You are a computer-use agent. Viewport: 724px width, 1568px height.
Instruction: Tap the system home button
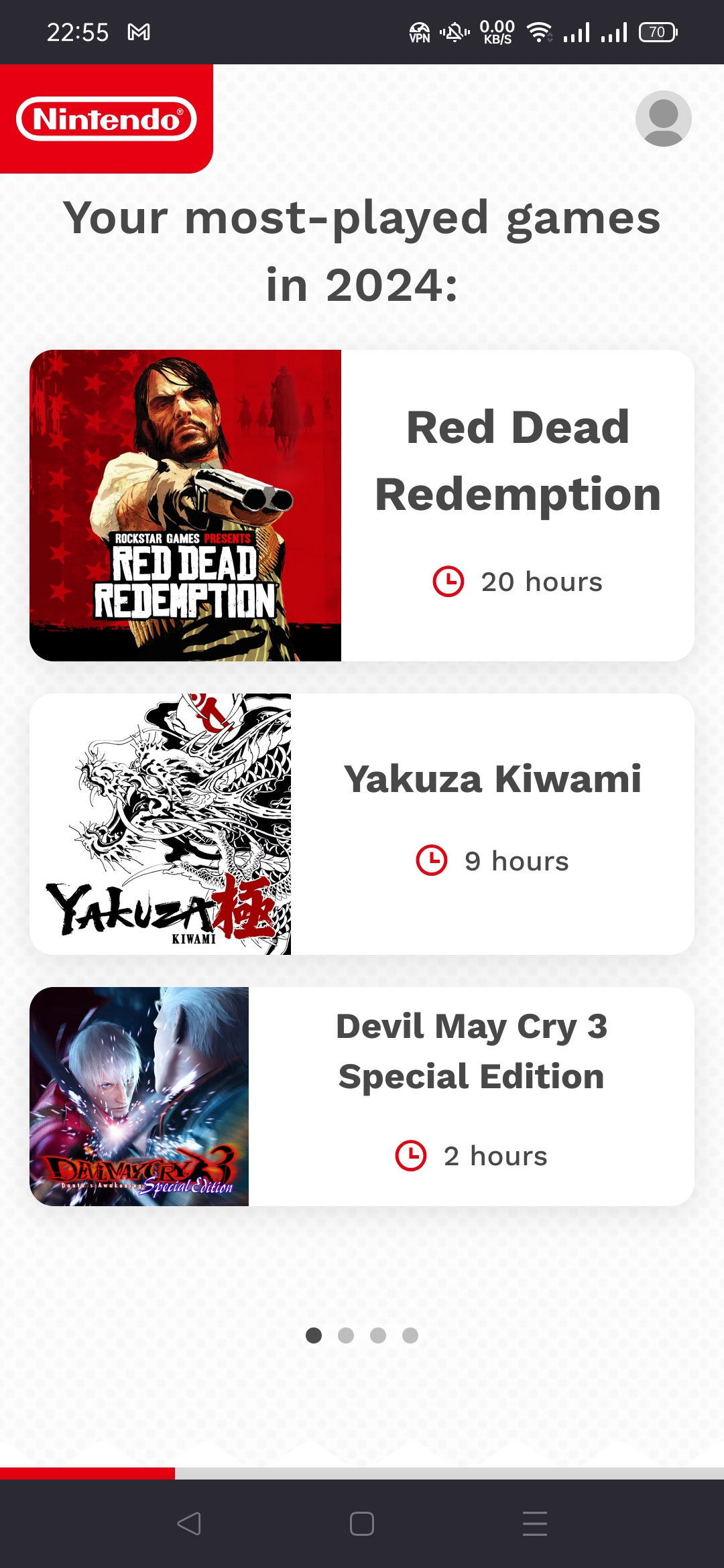pyautogui.click(x=362, y=1524)
